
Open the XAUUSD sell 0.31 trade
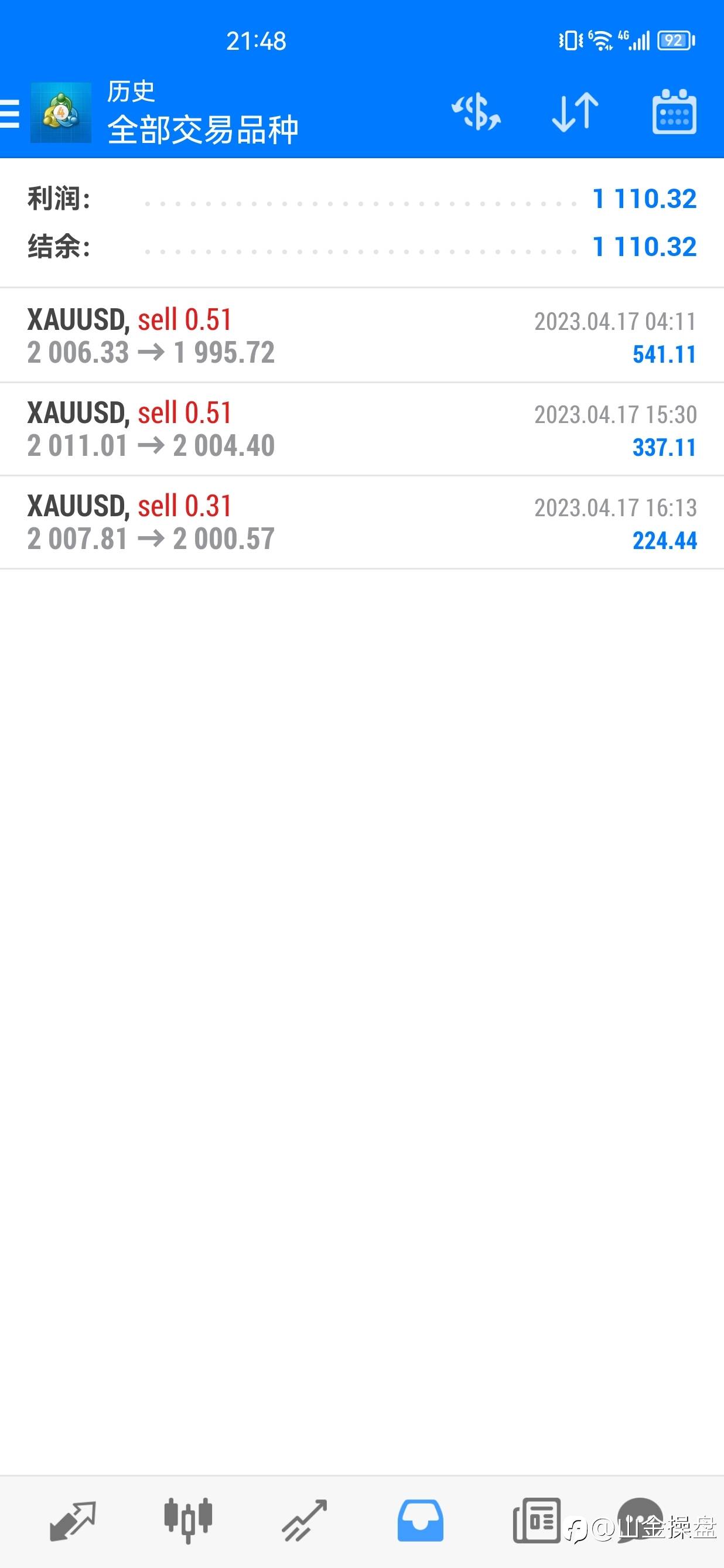[362, 523]
